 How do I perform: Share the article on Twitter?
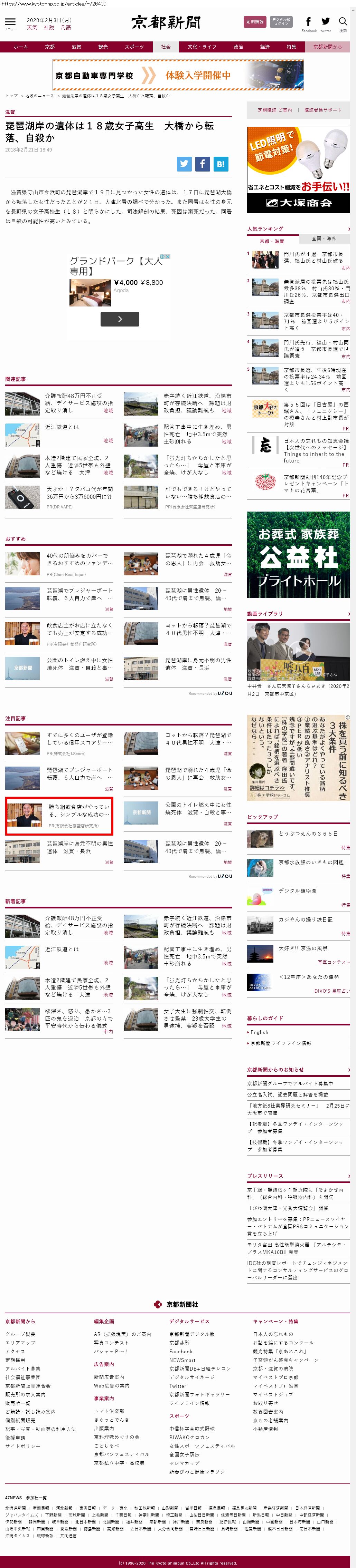point(184,164)
